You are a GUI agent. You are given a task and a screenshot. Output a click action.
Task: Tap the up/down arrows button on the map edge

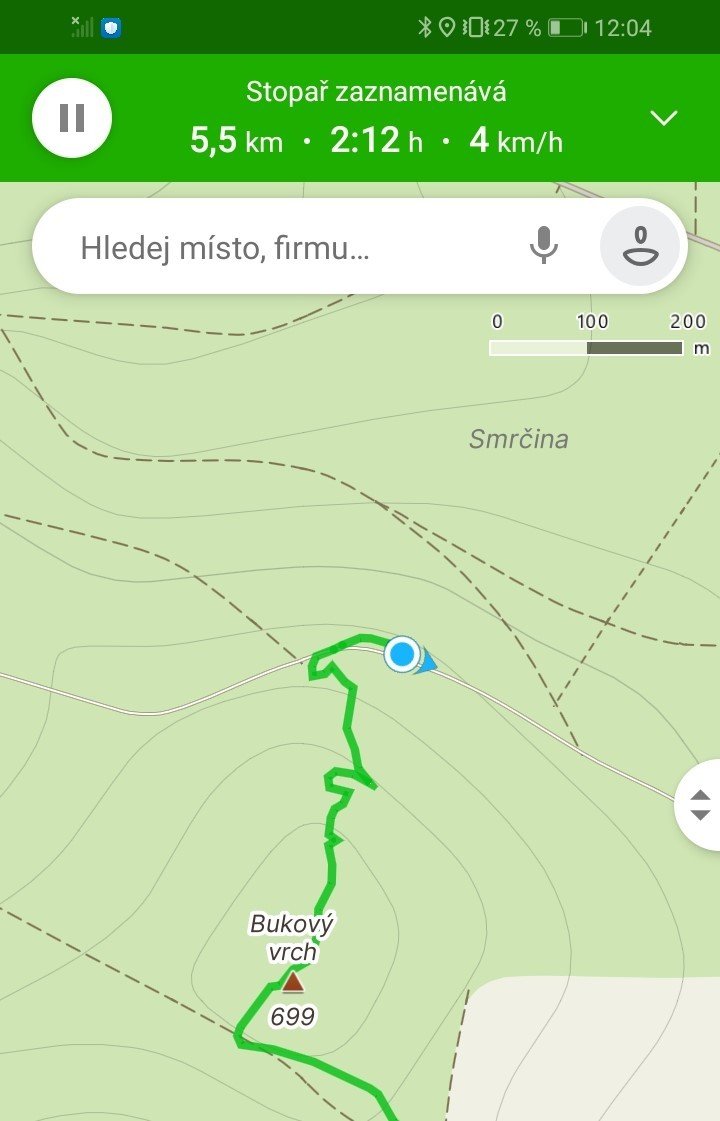coord(699,805)
